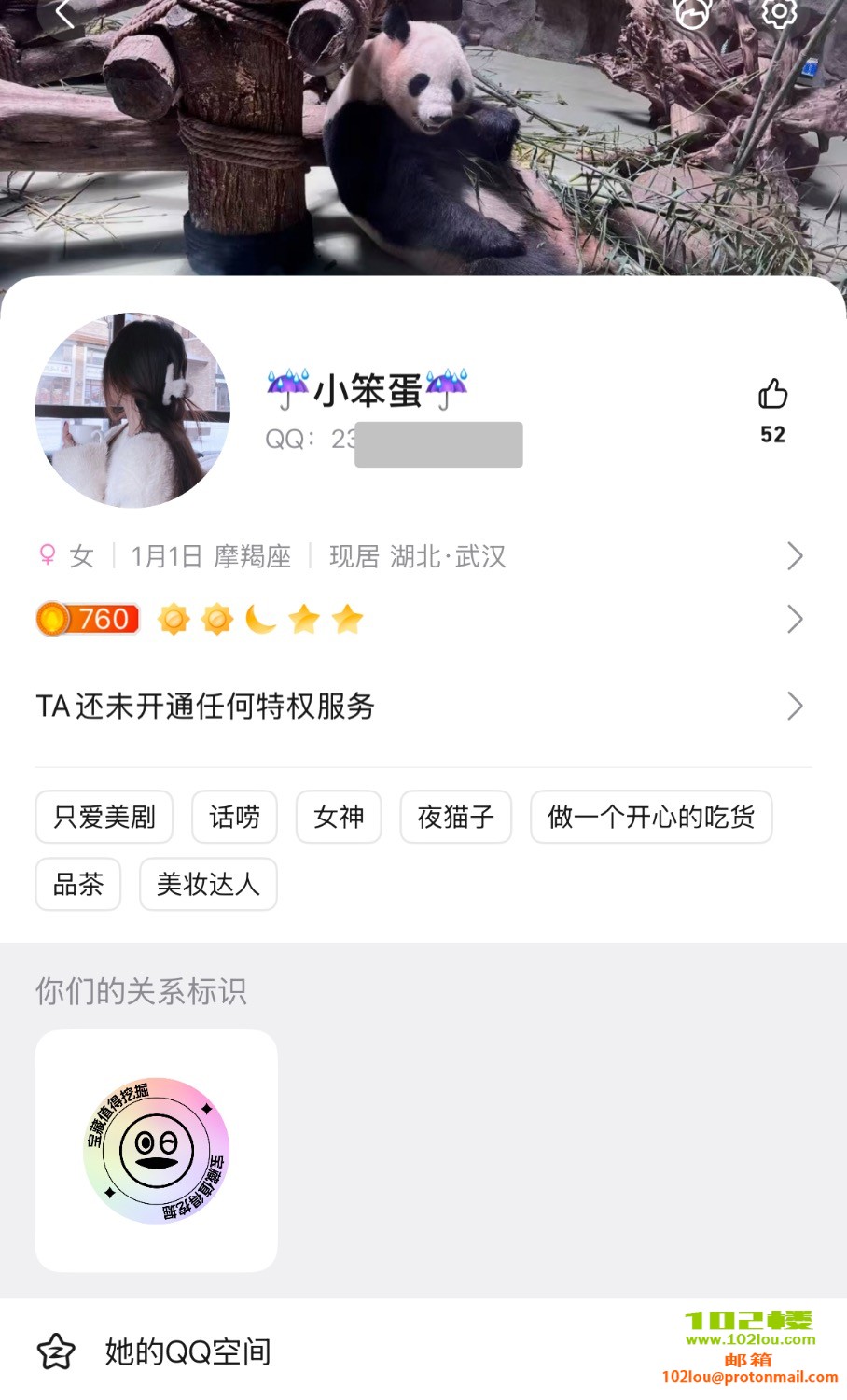Like this profile with the thumbs-up
Screen dimensions: 847x1400
(772, 395)
